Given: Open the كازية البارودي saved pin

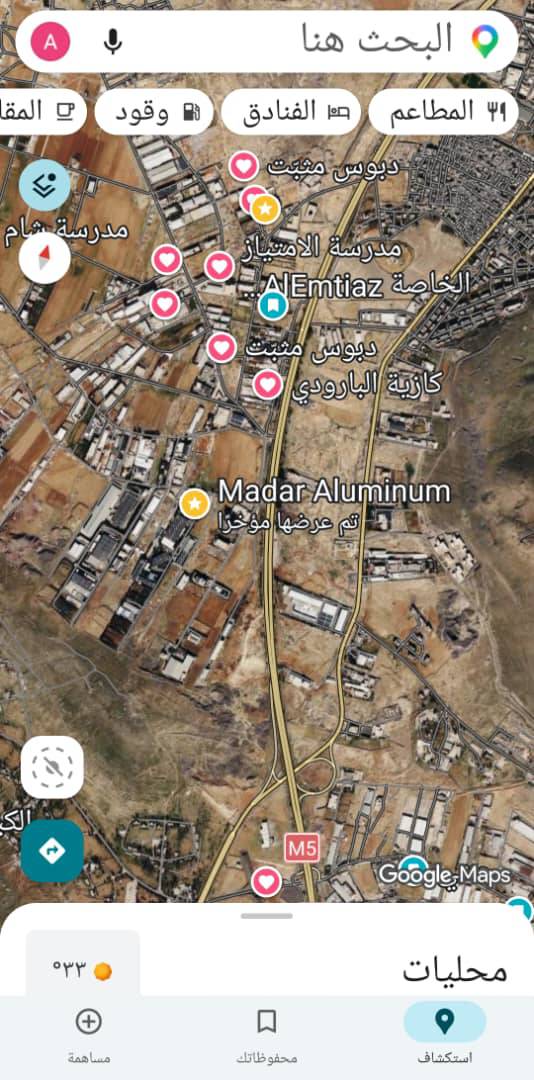Looking at the screenshot, I should [267, 384].
